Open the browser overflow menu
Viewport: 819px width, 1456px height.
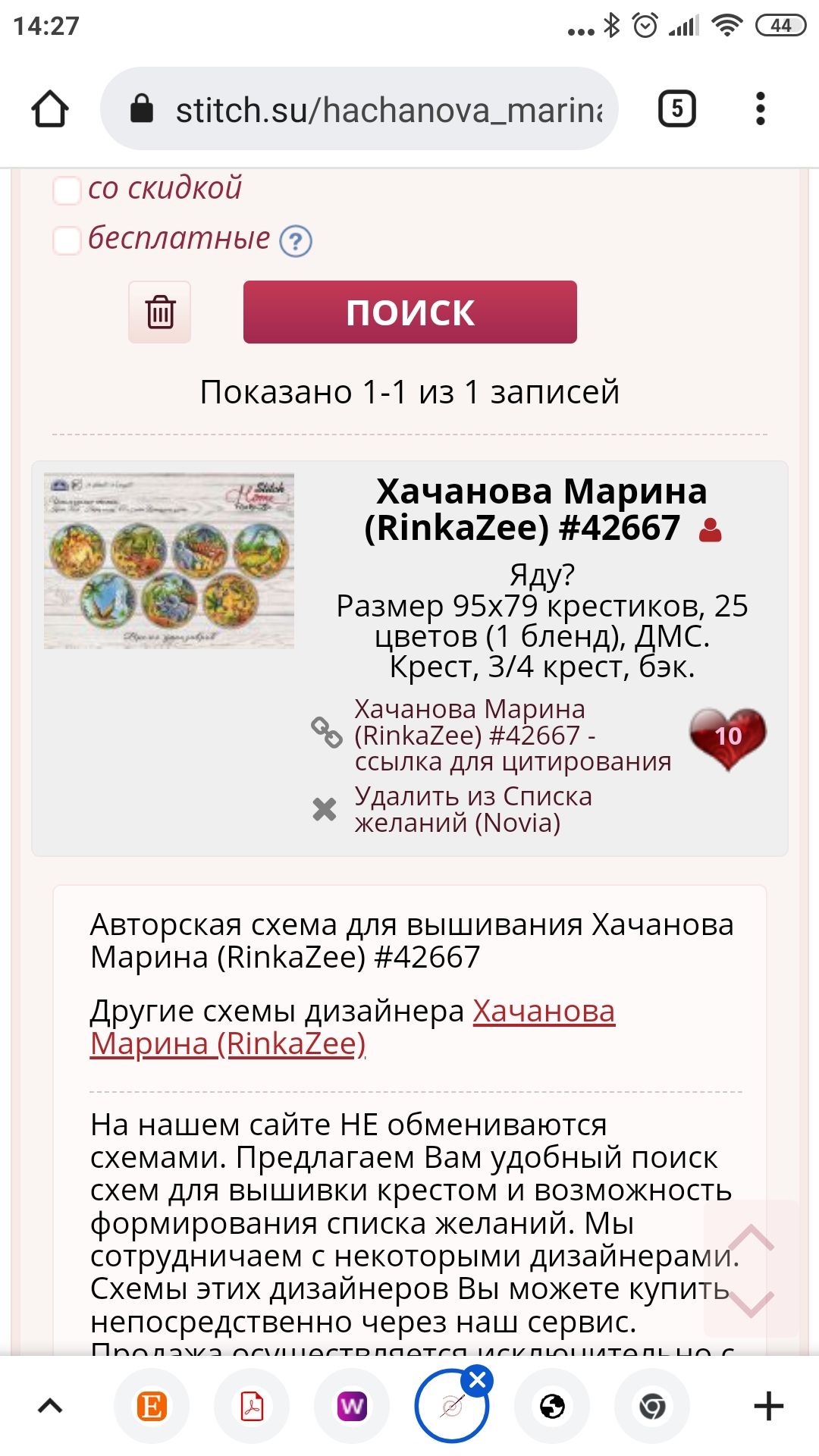(760, 109)
